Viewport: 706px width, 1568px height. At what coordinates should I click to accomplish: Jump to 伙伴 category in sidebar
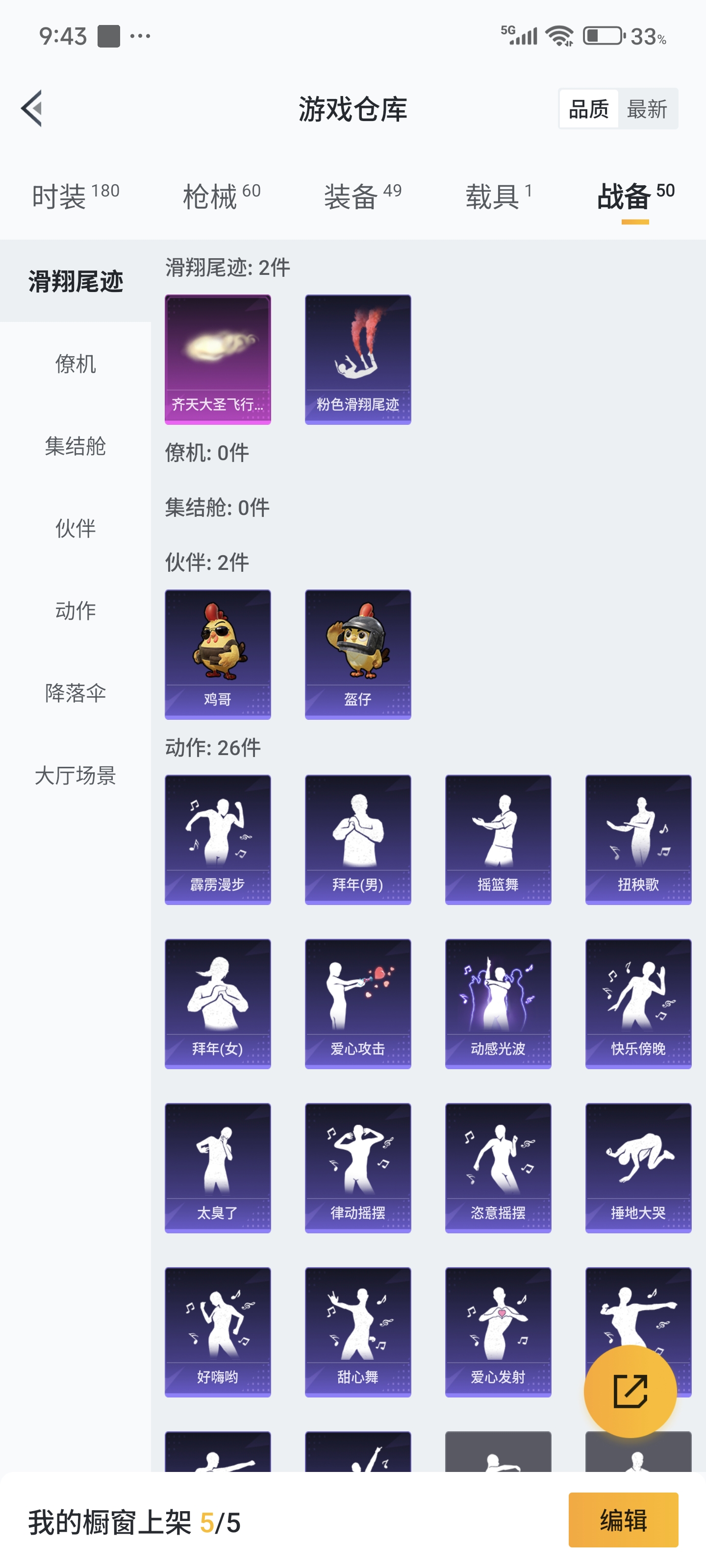[x=75, y=528]
